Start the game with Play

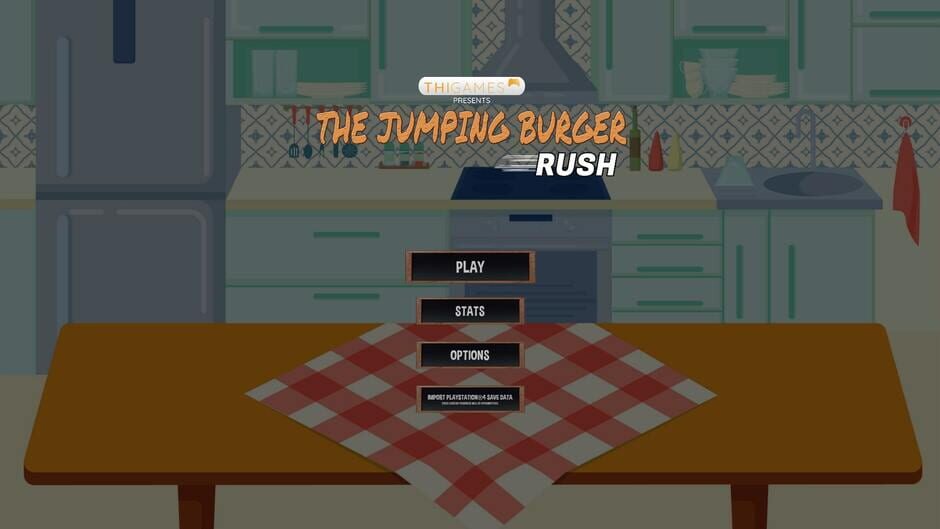pyautogui.click(x=470, y=267)
